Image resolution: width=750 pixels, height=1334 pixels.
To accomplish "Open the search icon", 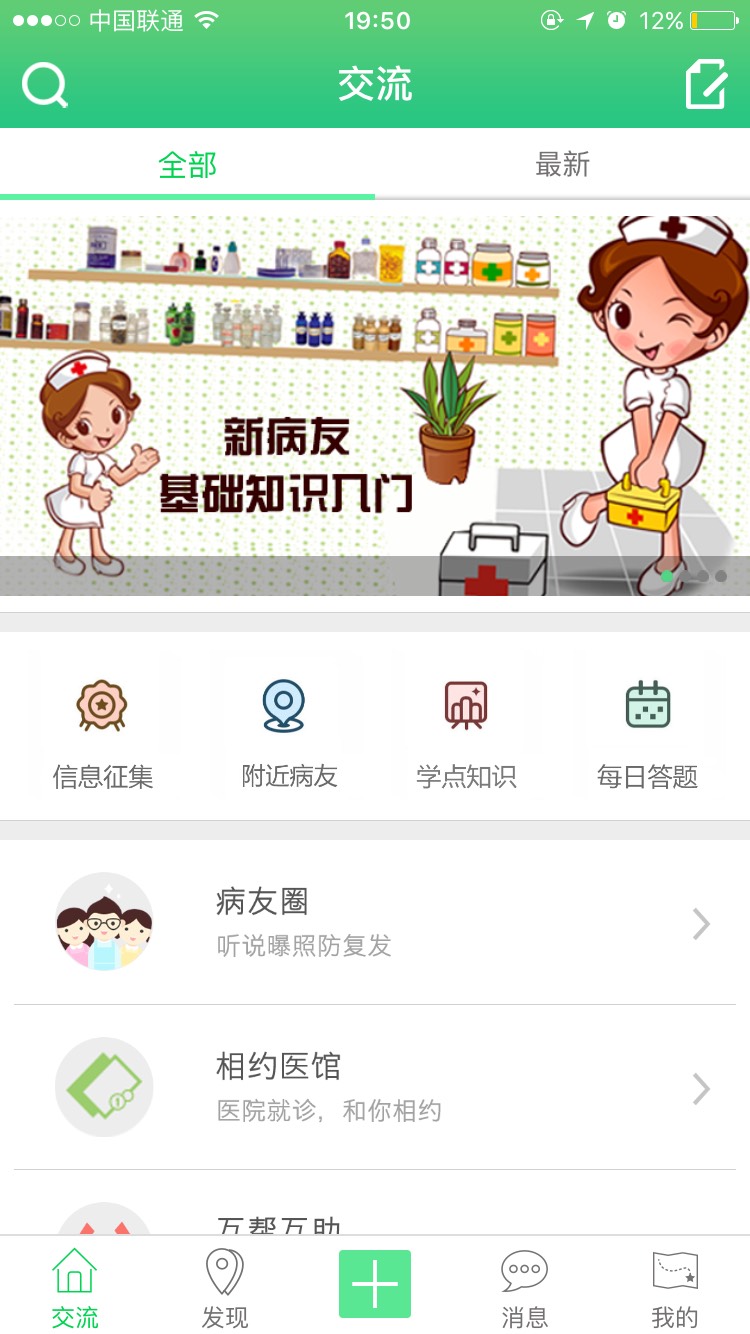I will tap(45, 85).
